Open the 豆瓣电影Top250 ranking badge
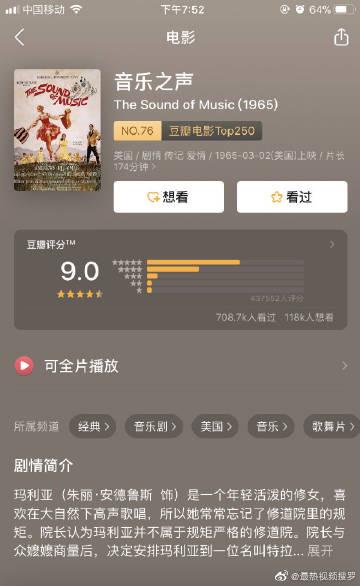 pyautogui.click(x=188, y=131)
